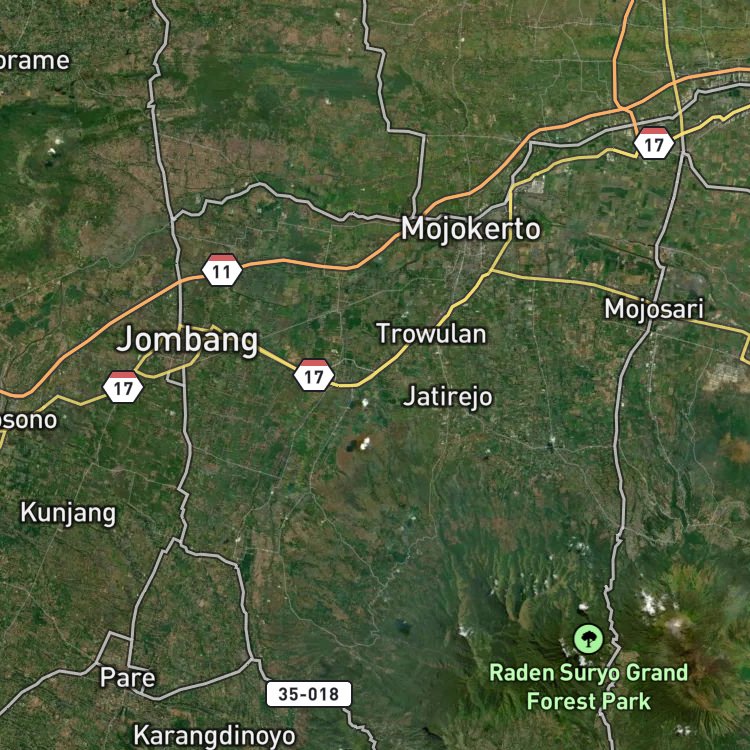This screenshot has width=750, height=750.
Task: Select the Pare town label
Action: [128, 677]
